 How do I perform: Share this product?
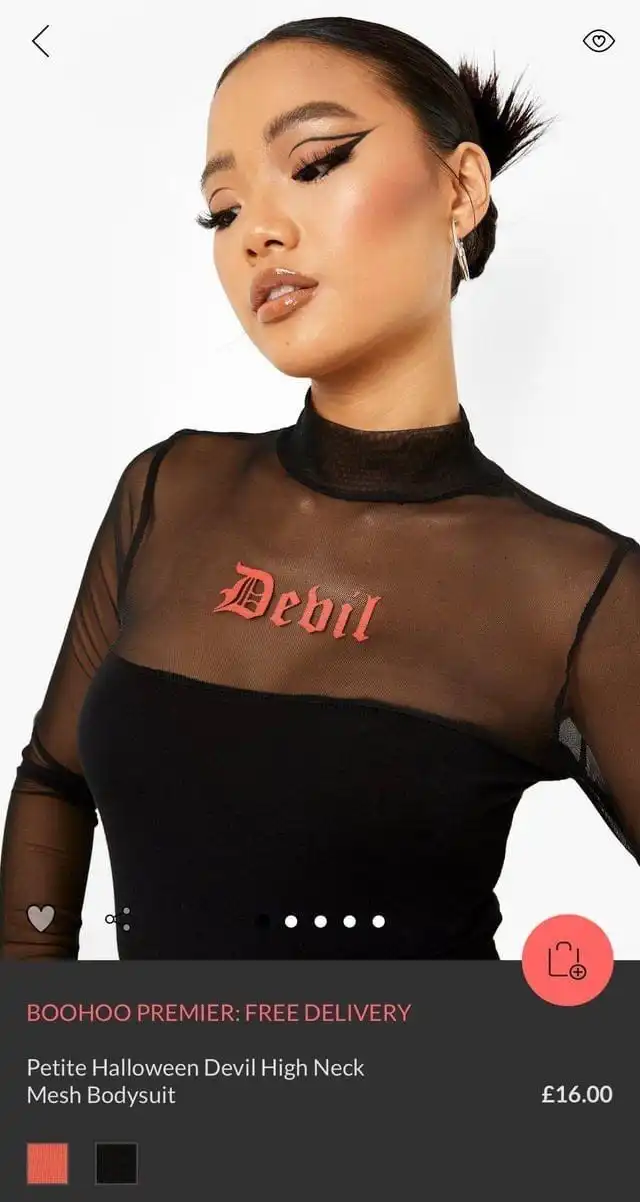click(x=118, y=919)
